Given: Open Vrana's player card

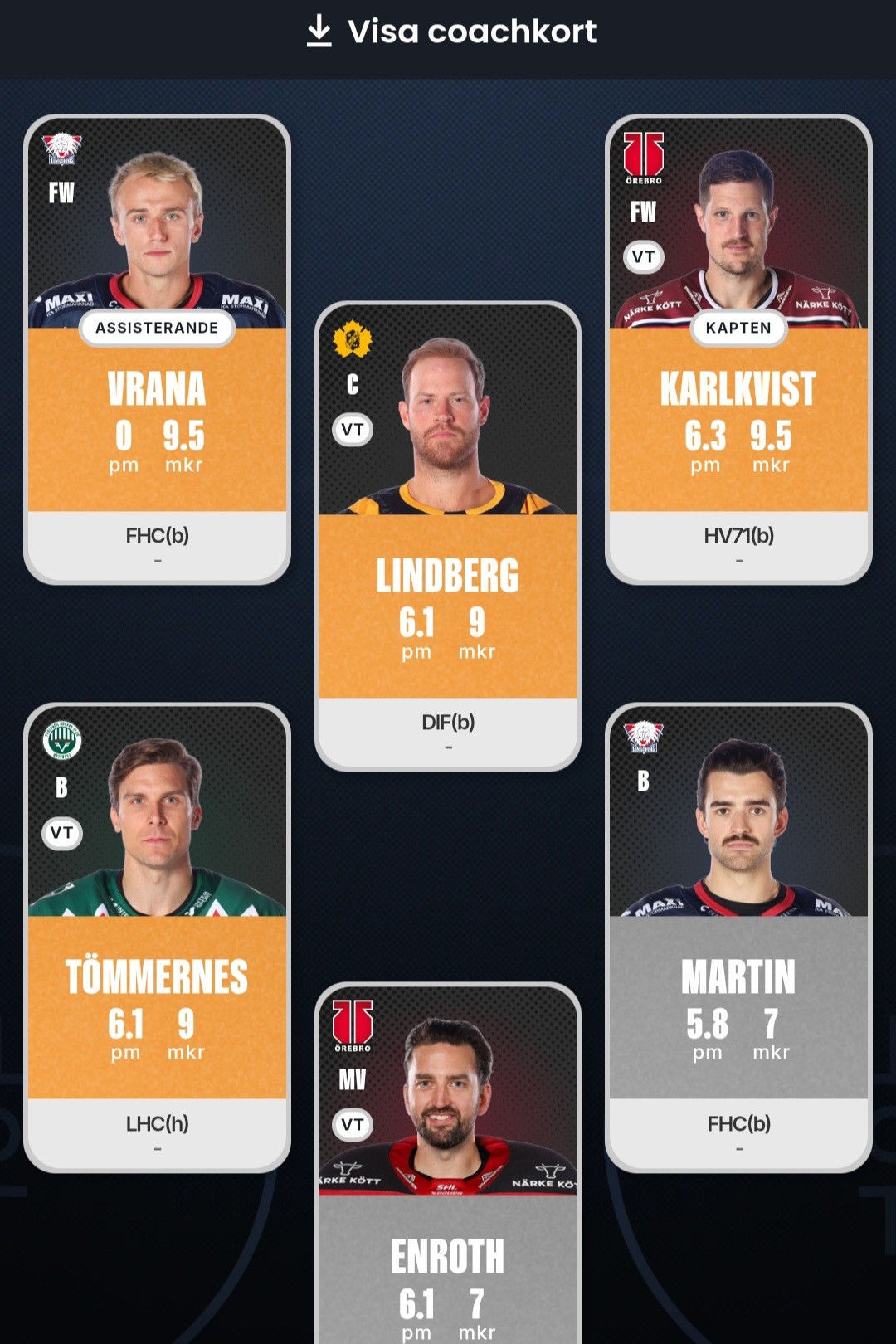Looking at the screenshot, I should tap(157, 350).
